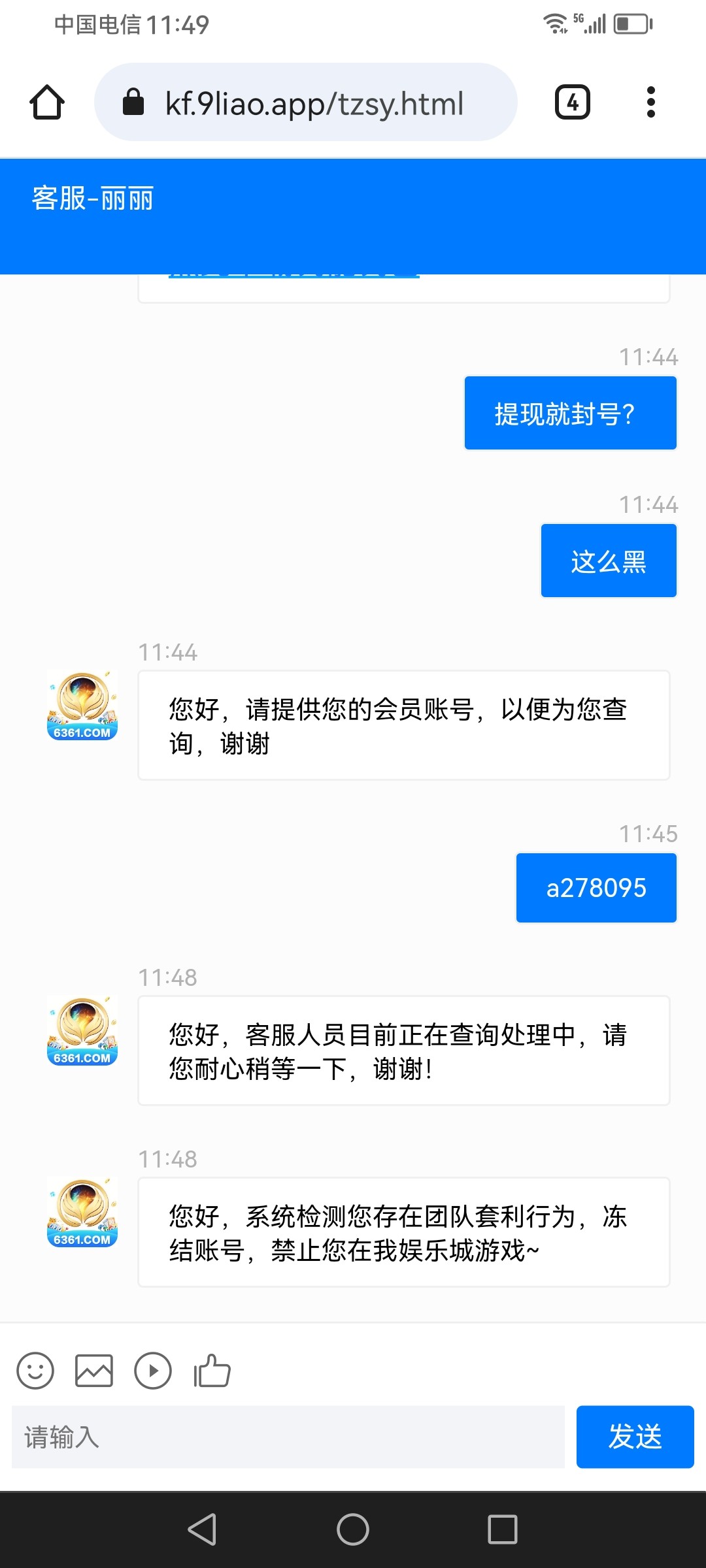The width and height of the screenshot is (706, 1568).
Task: Focus the 请输入 message field
Action: pyautogui.click(x=288, y=1437)
